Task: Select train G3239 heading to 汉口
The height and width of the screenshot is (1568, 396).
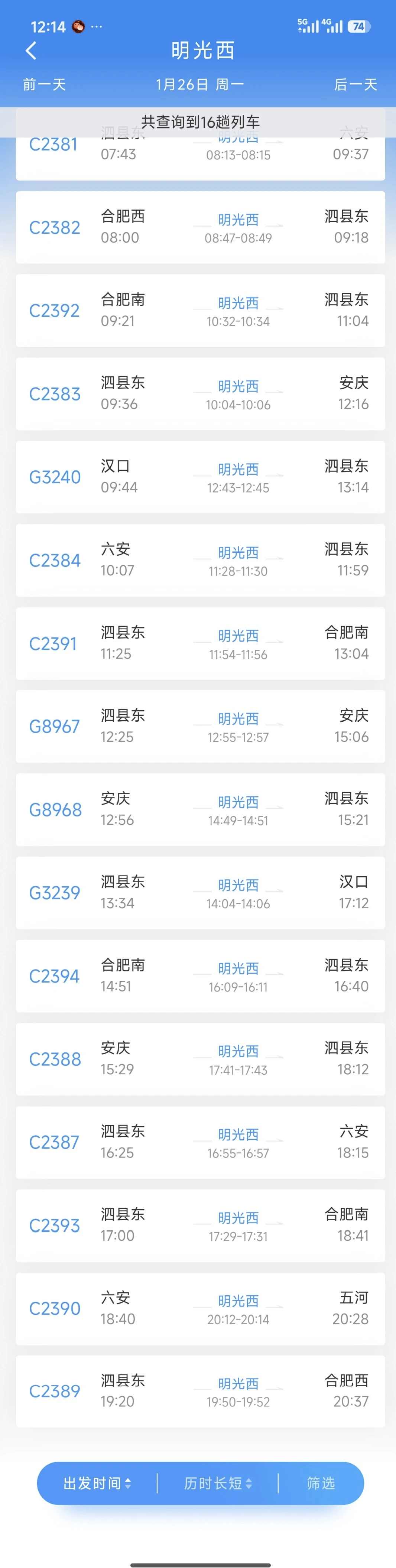Action: [200, 892]
